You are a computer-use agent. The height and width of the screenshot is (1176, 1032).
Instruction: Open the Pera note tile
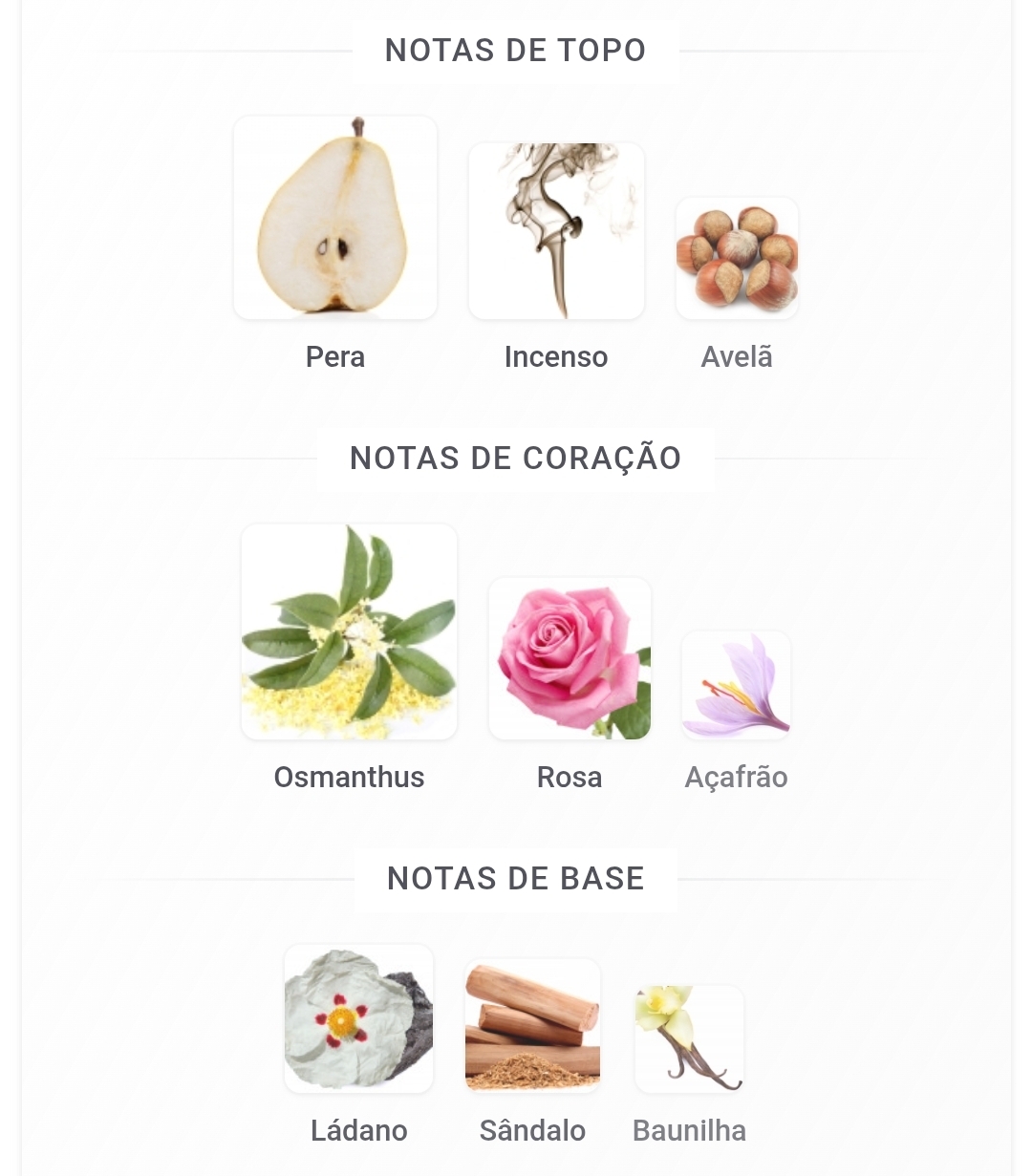[335, 219]
